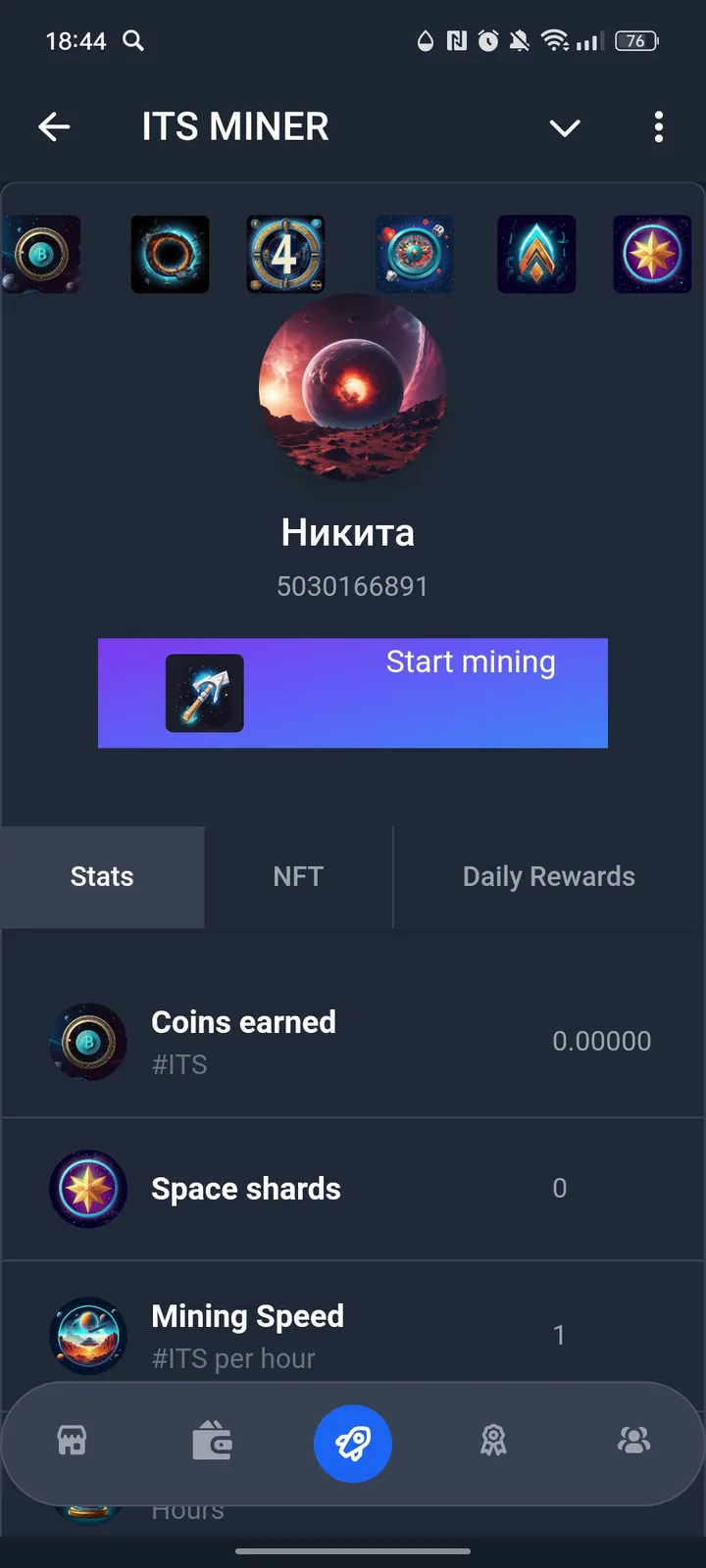Open the Daily Rewards tab
706x1568 pixels.
(x=548, y=876)
